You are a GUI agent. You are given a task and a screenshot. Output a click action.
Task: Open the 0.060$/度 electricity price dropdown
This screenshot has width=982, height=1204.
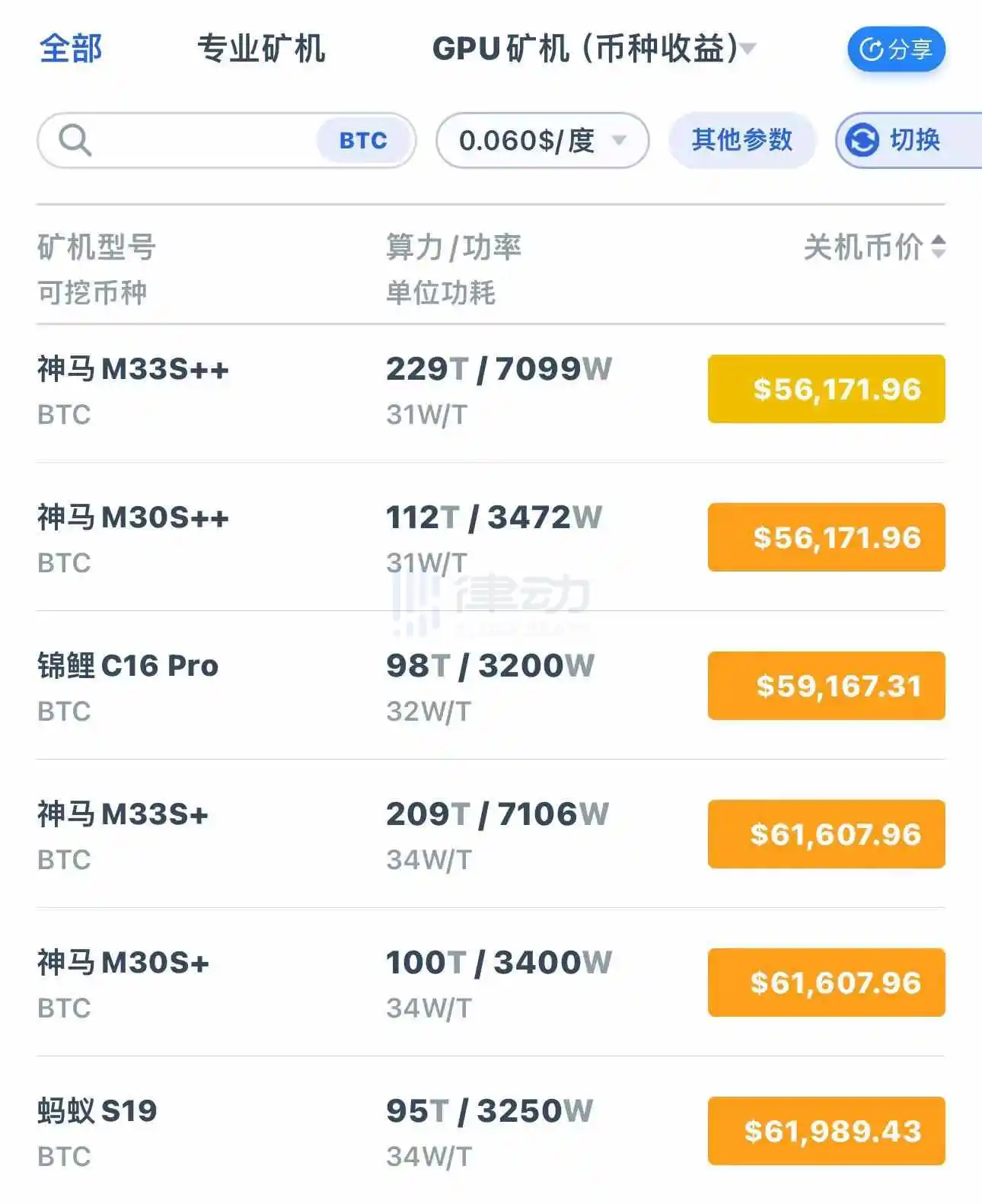click(542, 141)
